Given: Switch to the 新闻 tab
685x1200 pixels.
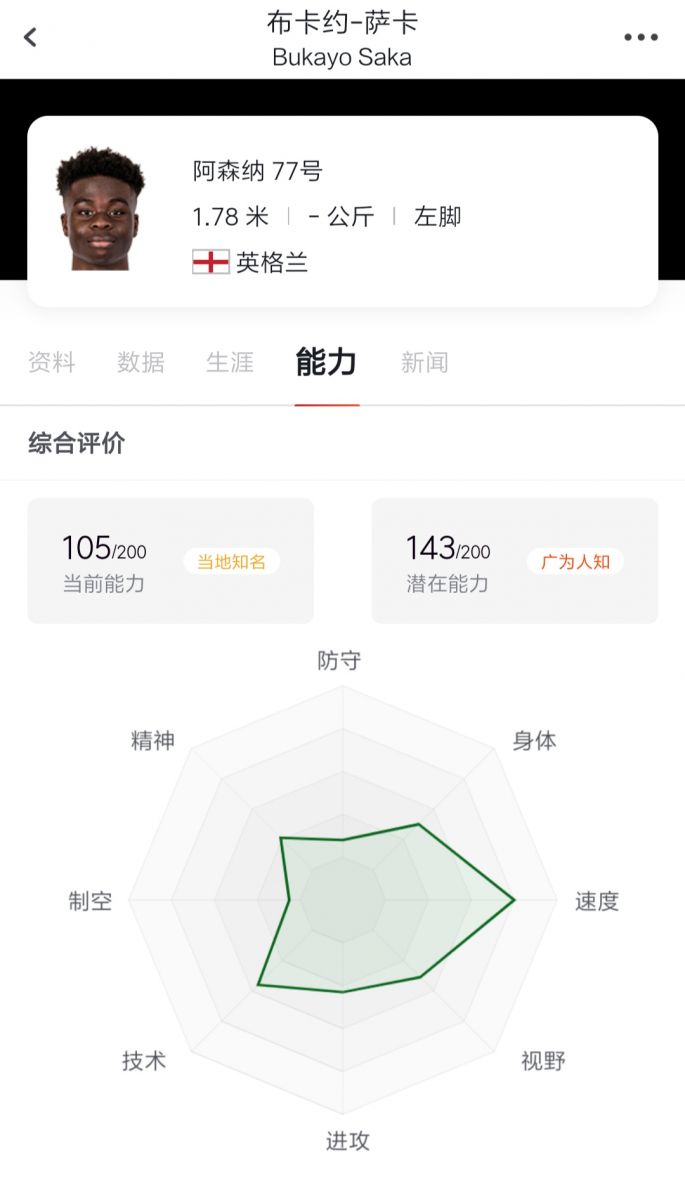Looking at the screenshot, I should [x=424, y=362].
